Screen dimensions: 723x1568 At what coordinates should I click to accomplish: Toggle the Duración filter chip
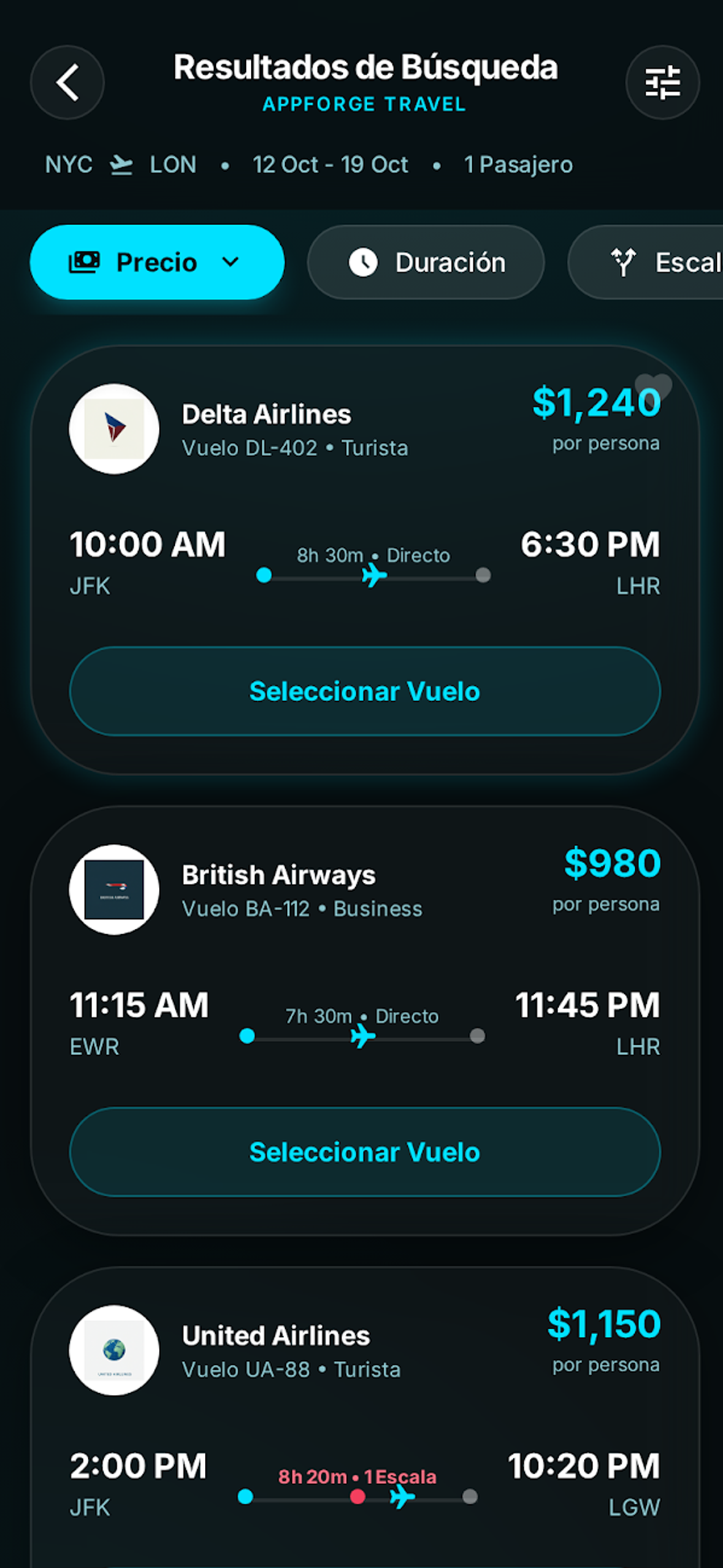pyautogui.click(x=426, y=262)
